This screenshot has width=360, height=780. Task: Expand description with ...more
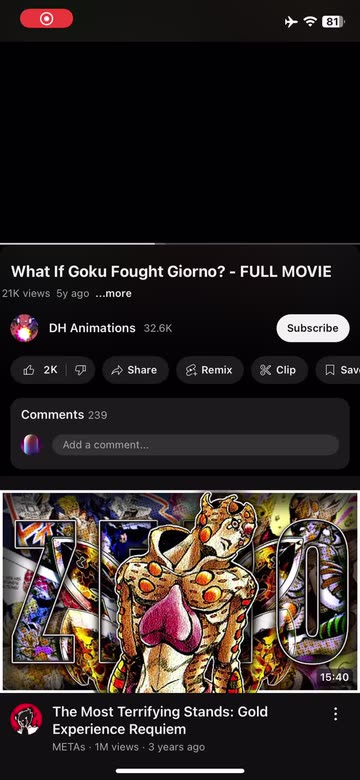pyautogui.click(x=113, y=293)
